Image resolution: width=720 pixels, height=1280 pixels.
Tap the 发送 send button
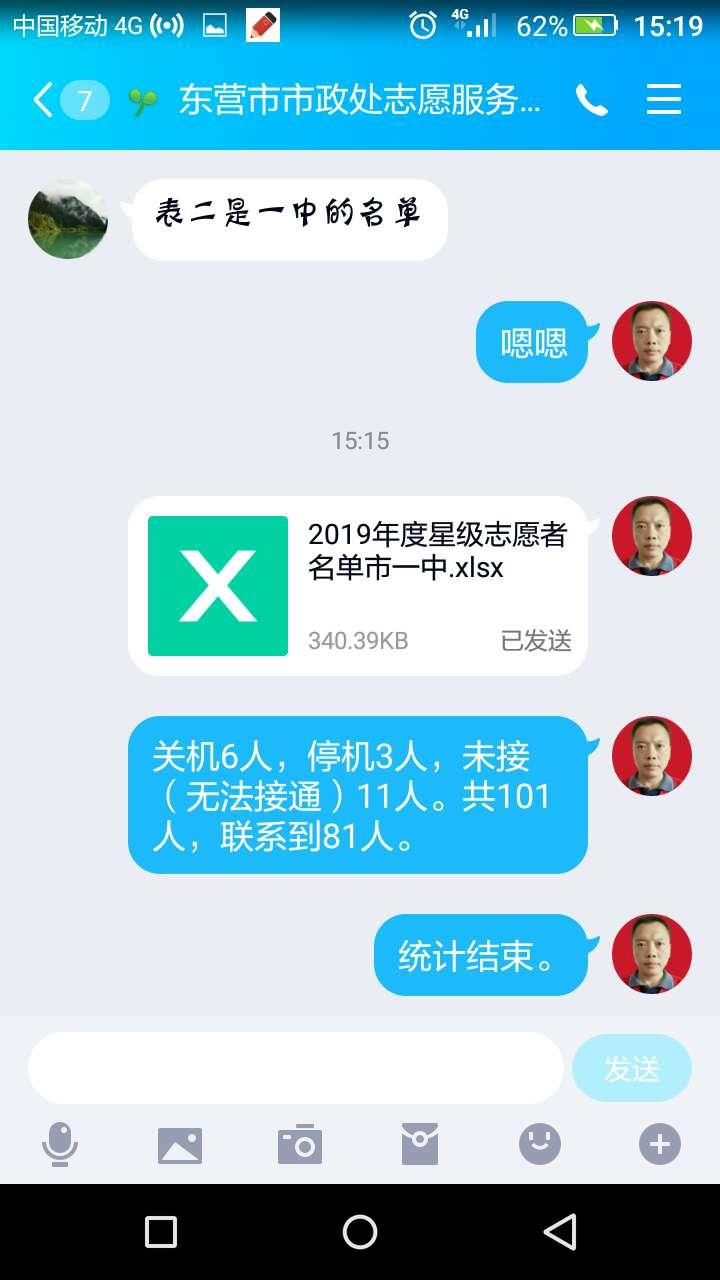[x=632, y=1068]
